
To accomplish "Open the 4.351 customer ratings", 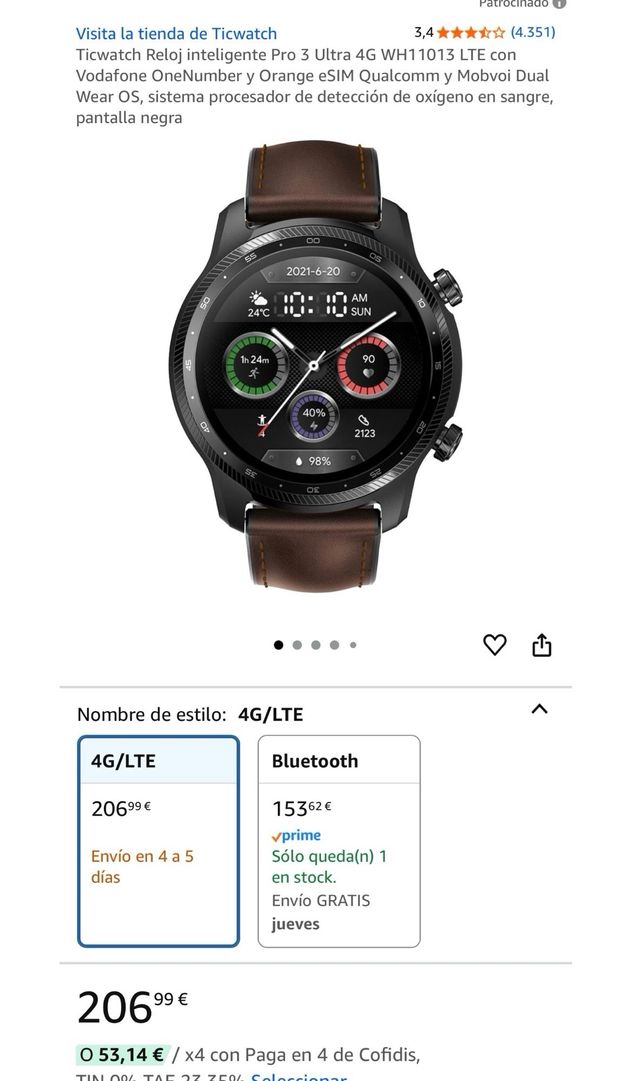I will click(x=532, y=32).
